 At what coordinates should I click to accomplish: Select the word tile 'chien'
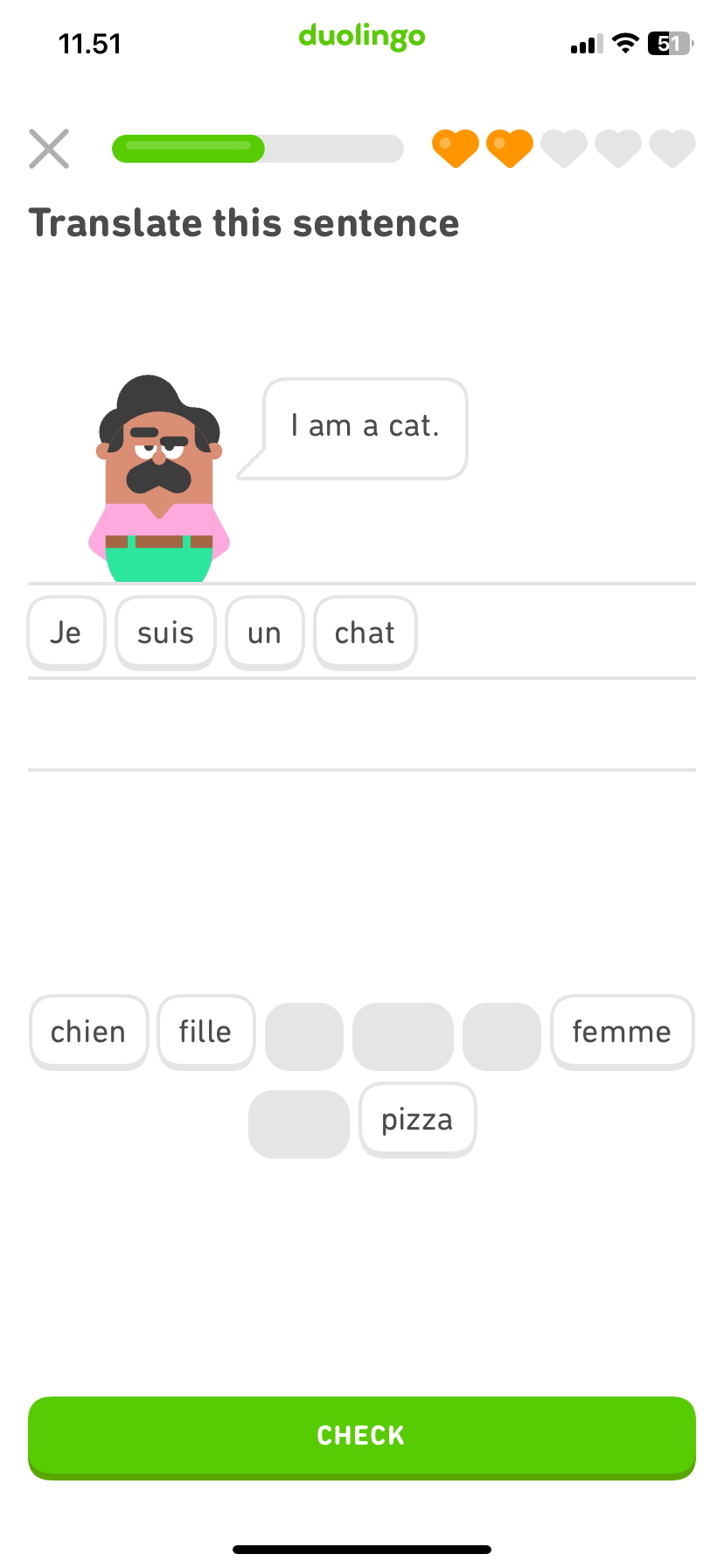pos(88,1032)
